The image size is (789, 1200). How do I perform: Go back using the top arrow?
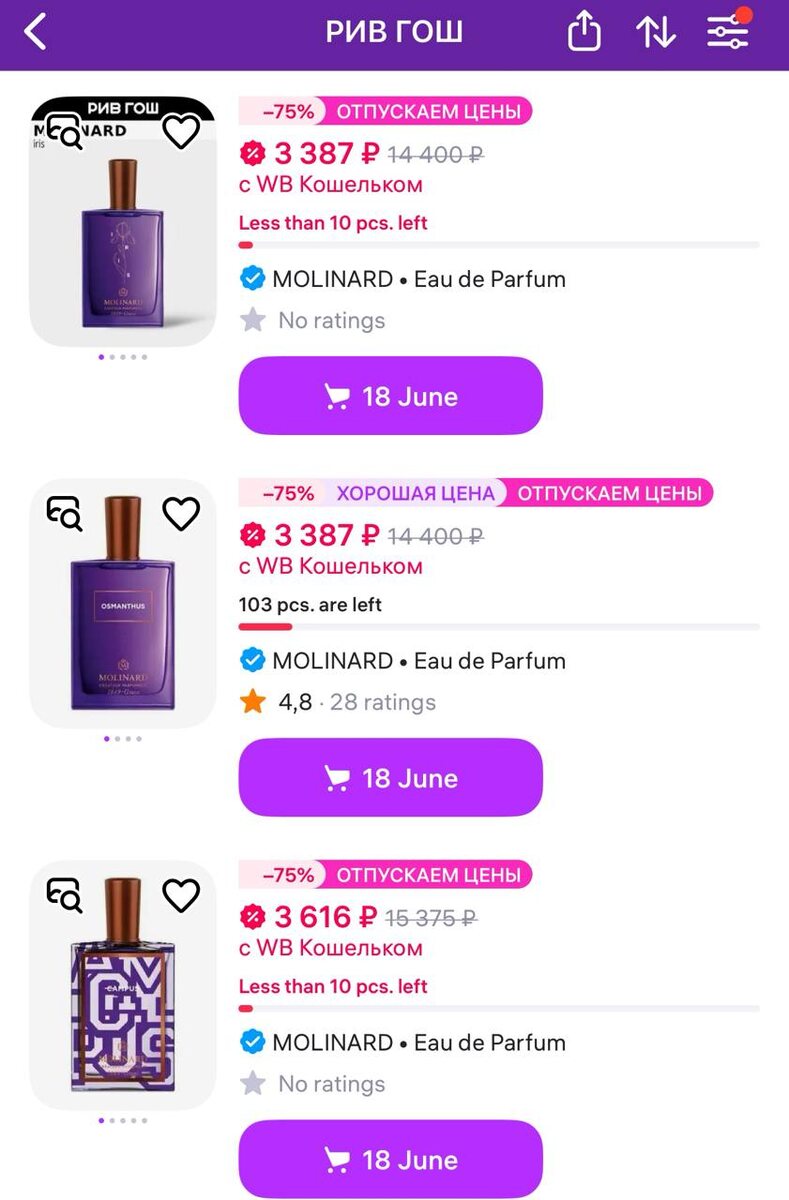pos(36,32)
